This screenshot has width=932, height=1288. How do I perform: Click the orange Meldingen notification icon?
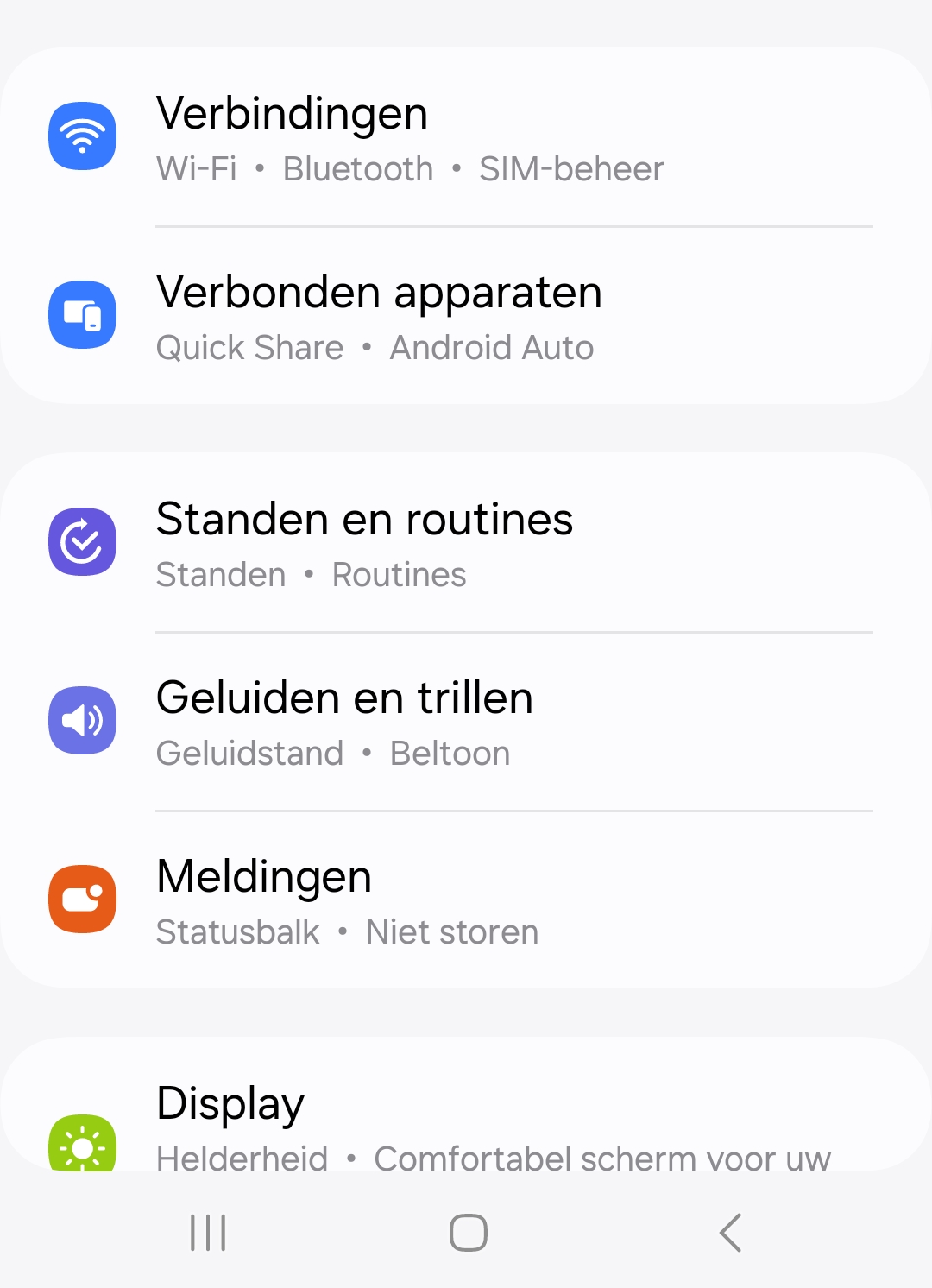(x=82, y=900)
